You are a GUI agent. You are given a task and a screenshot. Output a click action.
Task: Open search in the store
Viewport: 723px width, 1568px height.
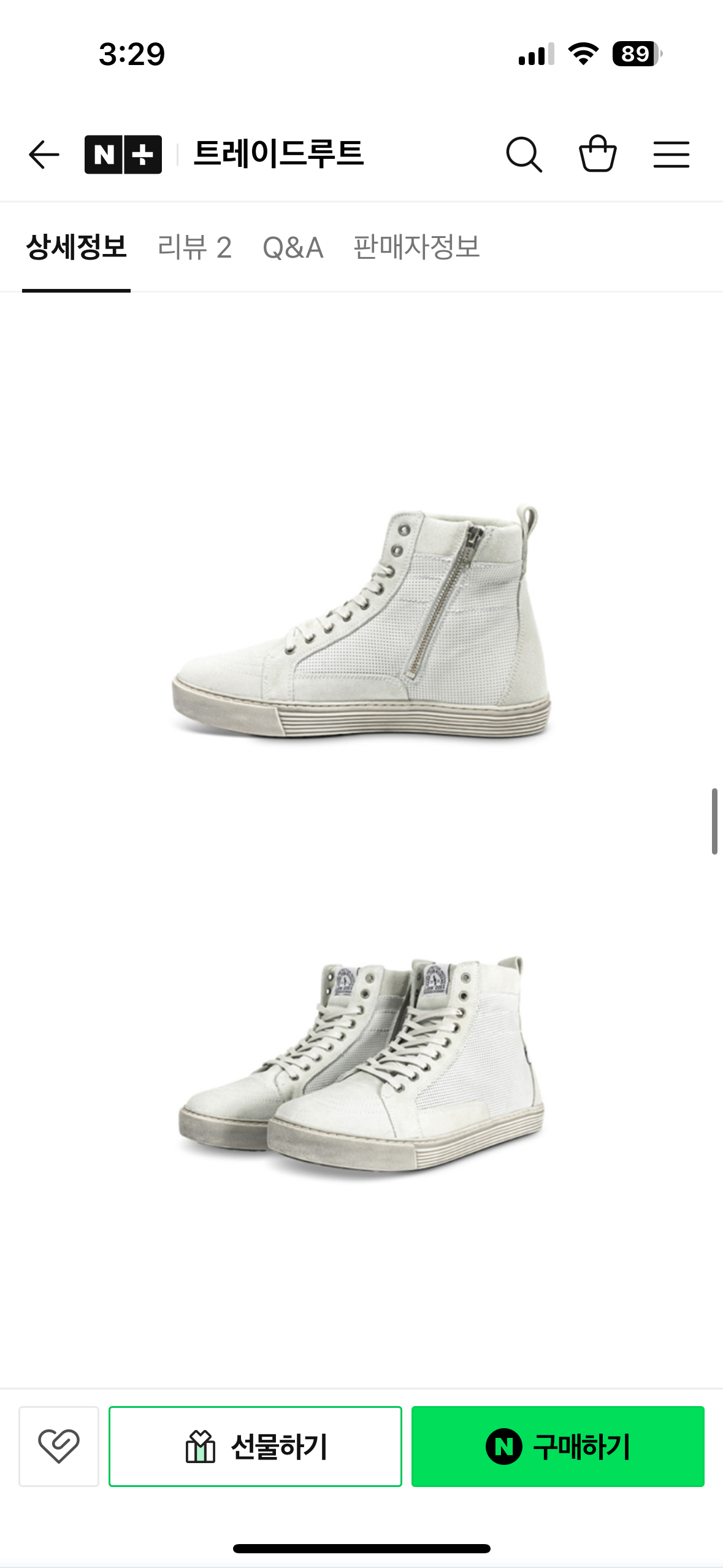pos(524,154)
